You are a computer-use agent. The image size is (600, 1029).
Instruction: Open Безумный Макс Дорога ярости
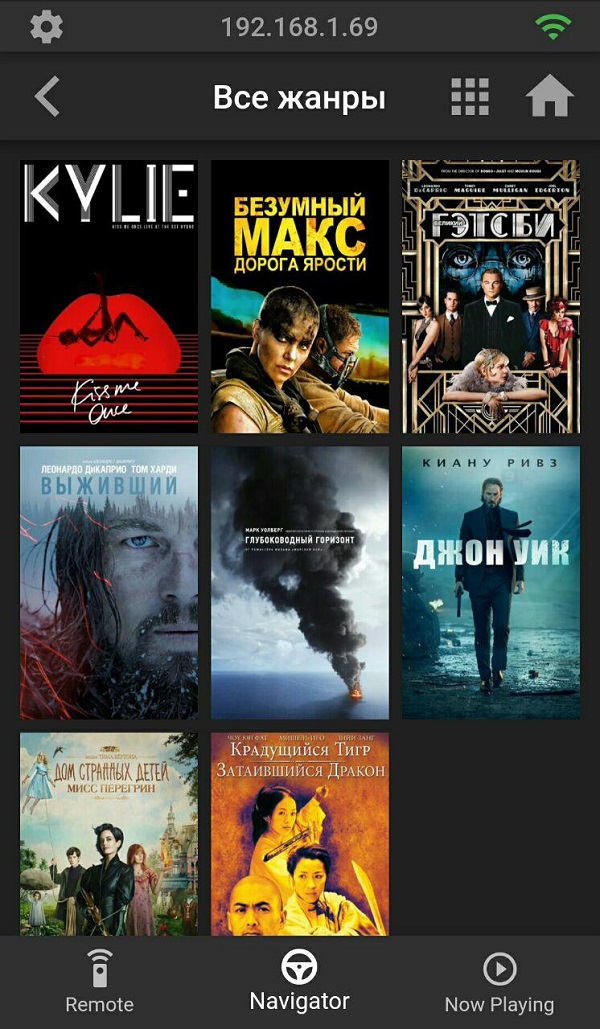tap(300, 296)
